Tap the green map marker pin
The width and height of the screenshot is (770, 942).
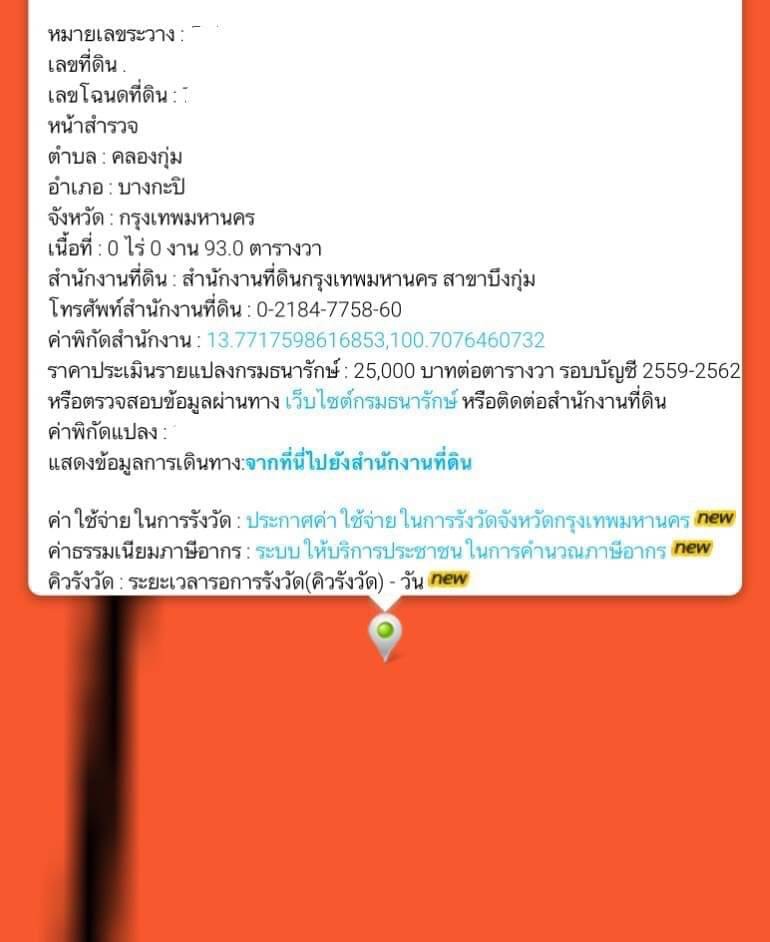pyautogui.click(x=385, y=633)
